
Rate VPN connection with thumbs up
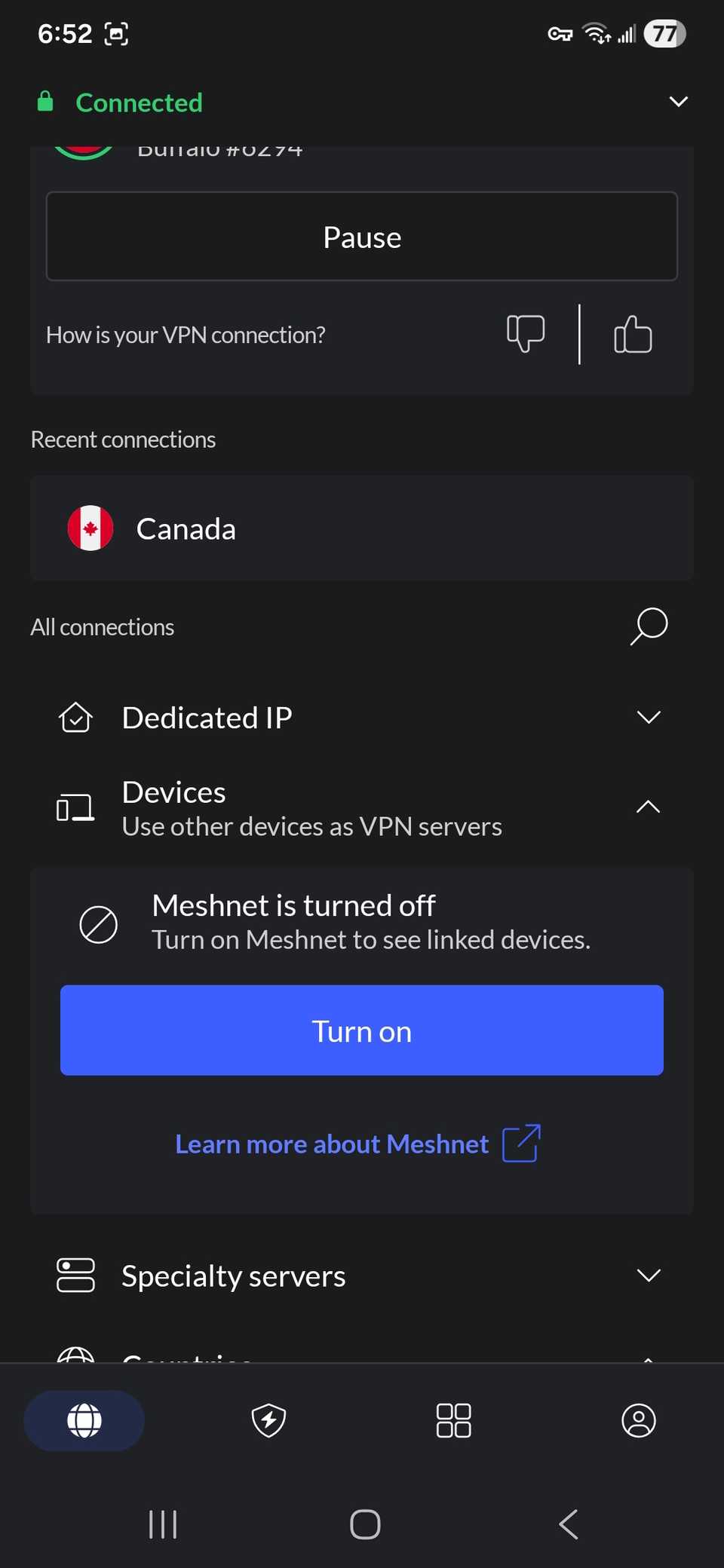pos(632,334)
